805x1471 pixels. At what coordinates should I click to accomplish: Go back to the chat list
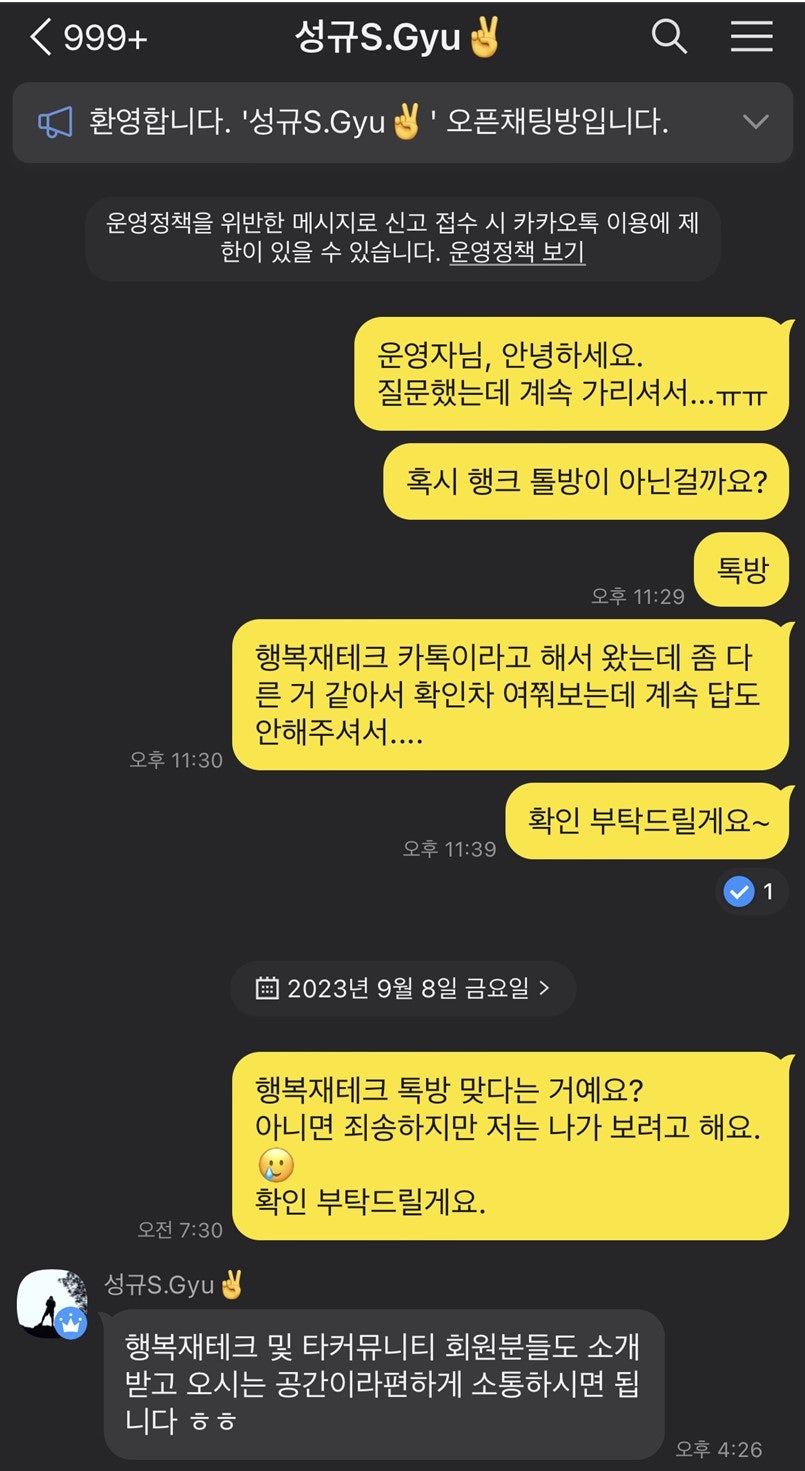point(42,38)
